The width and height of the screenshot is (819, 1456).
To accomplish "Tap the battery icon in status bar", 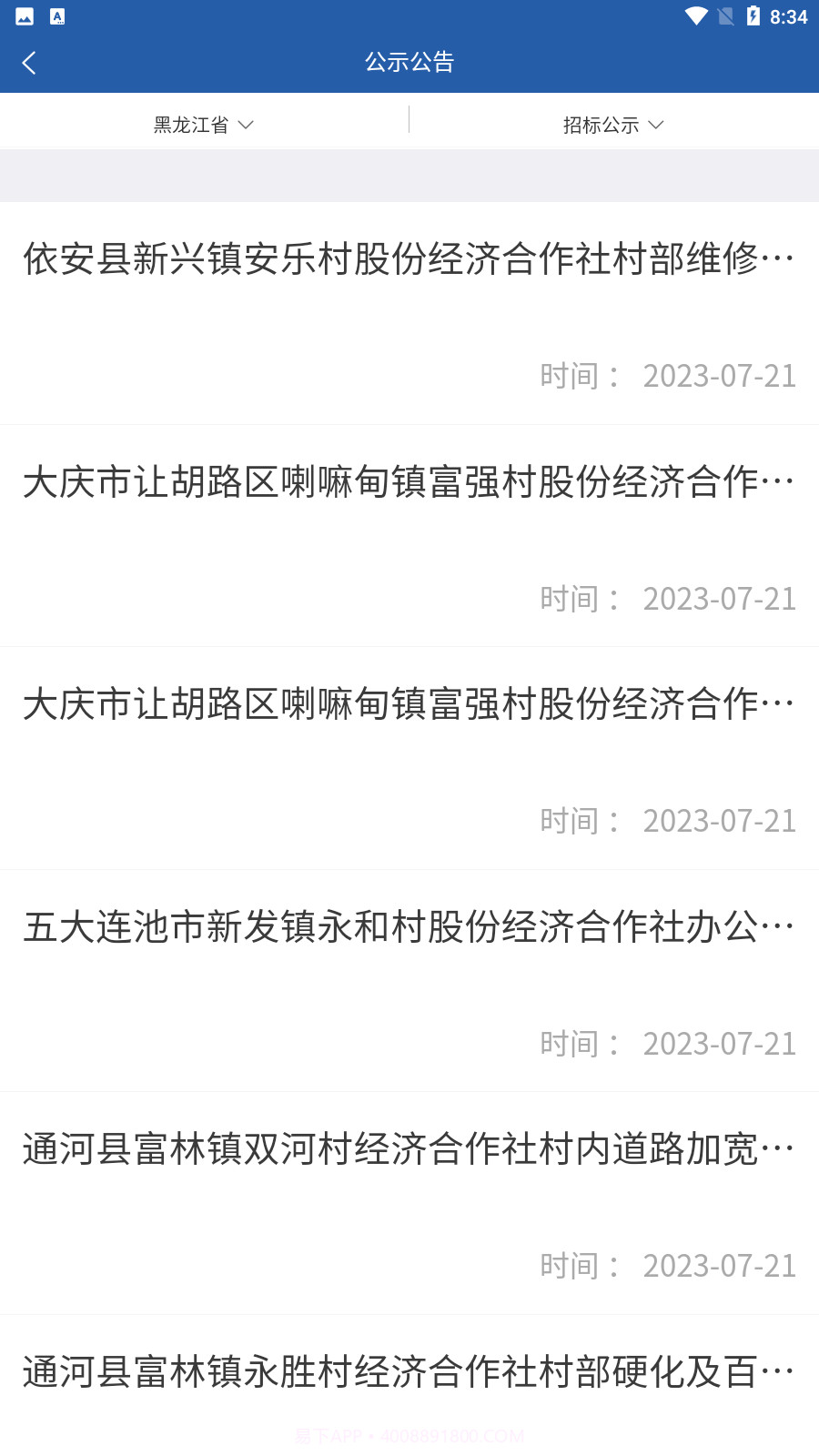I will pos(754,15).
